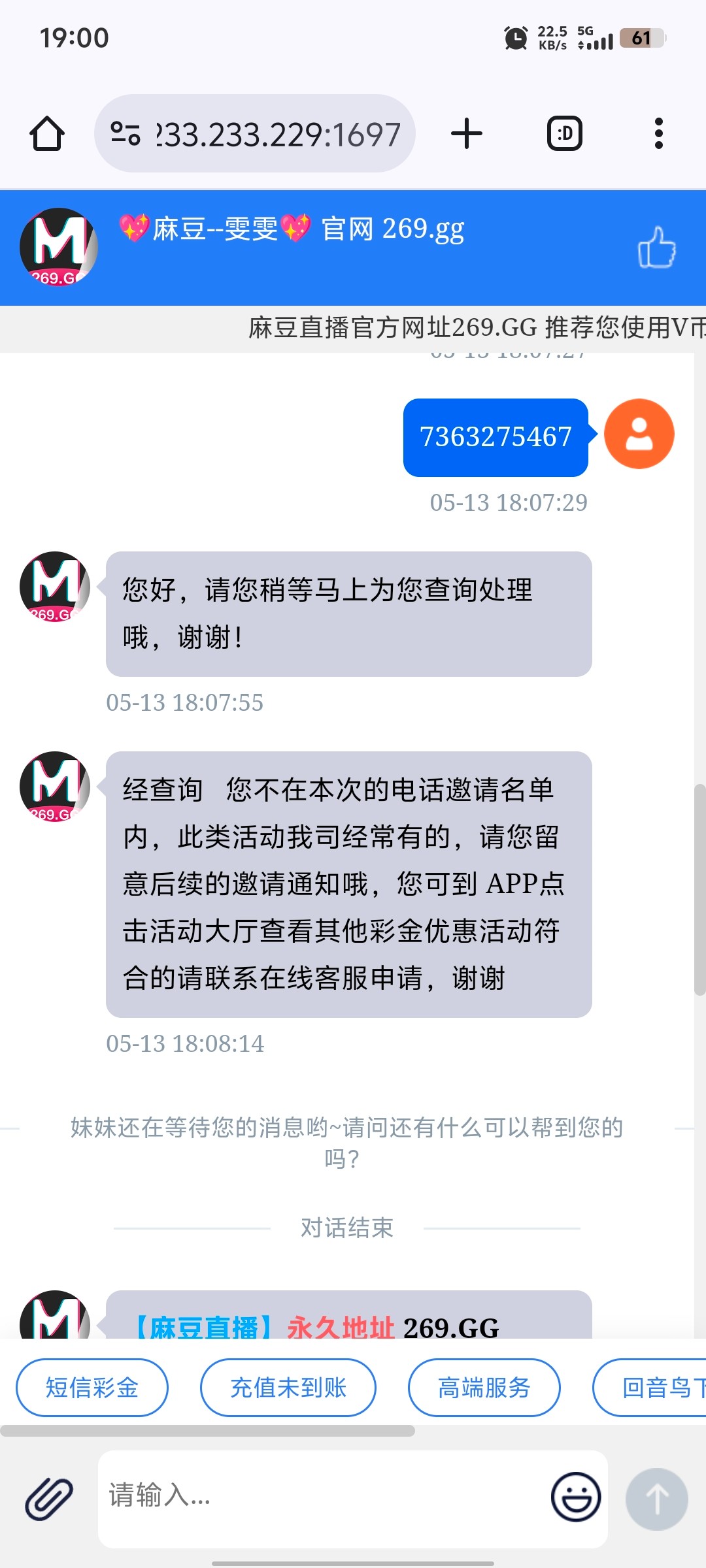Attach a file with the paperclip
This screenshot has width=706, height=1568.
(x=49, y=1498)
